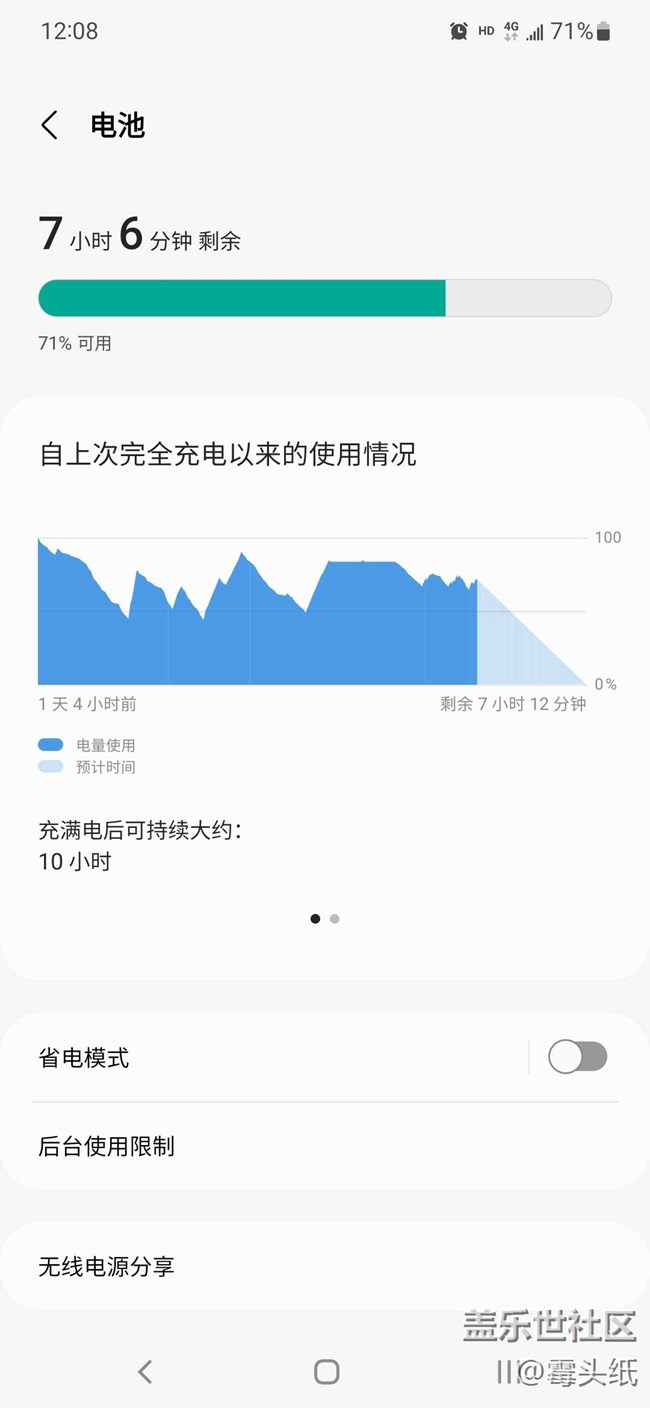Tap the system home button
This screenshot has width=650, height=1408.
[x=326, y=1371]
